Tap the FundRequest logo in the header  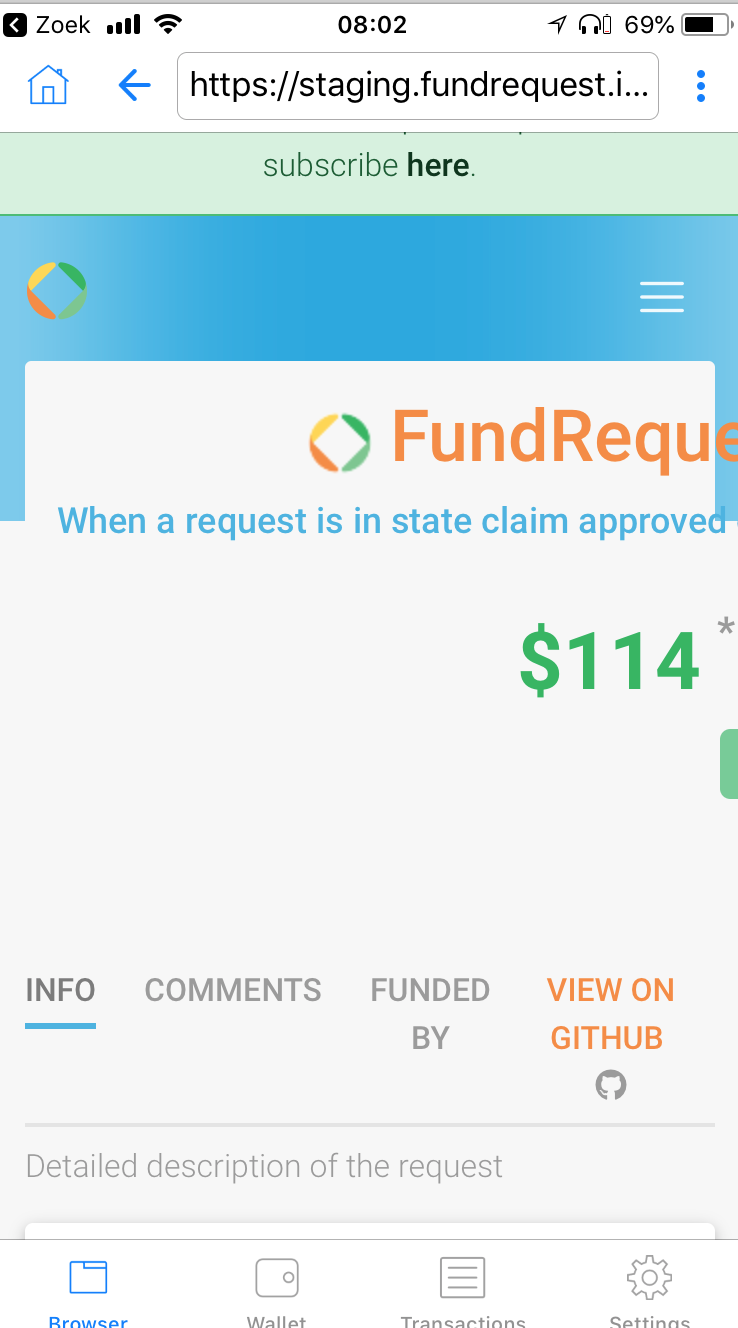coord(57,291)
